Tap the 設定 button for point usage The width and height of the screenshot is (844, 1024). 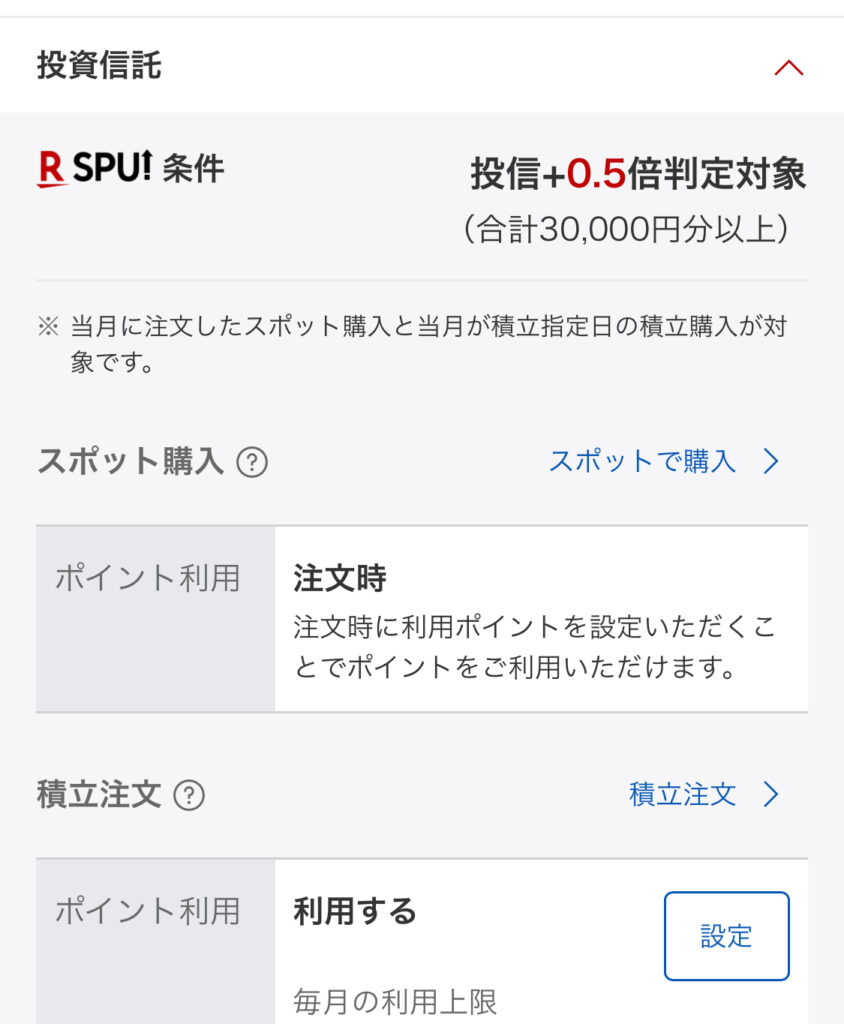tap(726, 936)
